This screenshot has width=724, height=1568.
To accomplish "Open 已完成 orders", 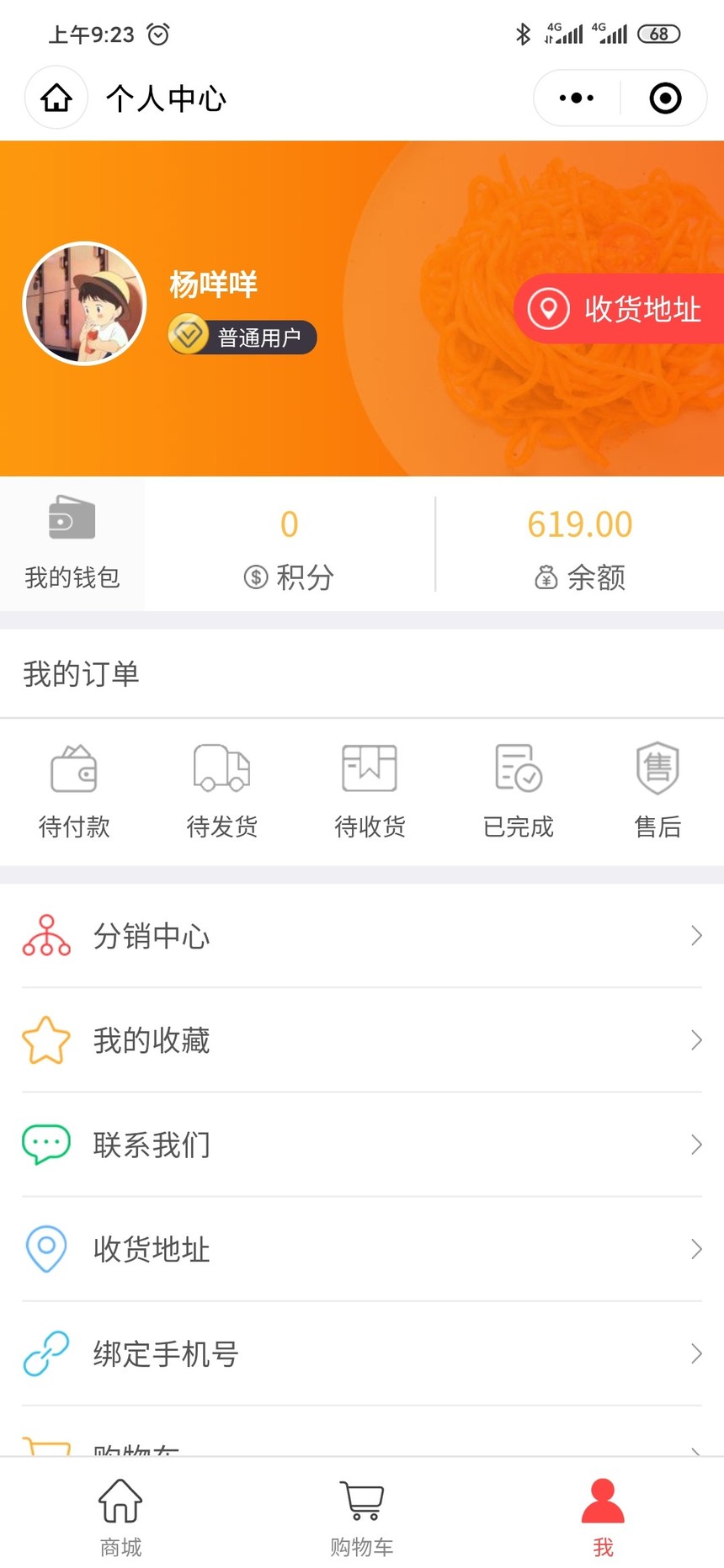I will click(x=518, y=791).
